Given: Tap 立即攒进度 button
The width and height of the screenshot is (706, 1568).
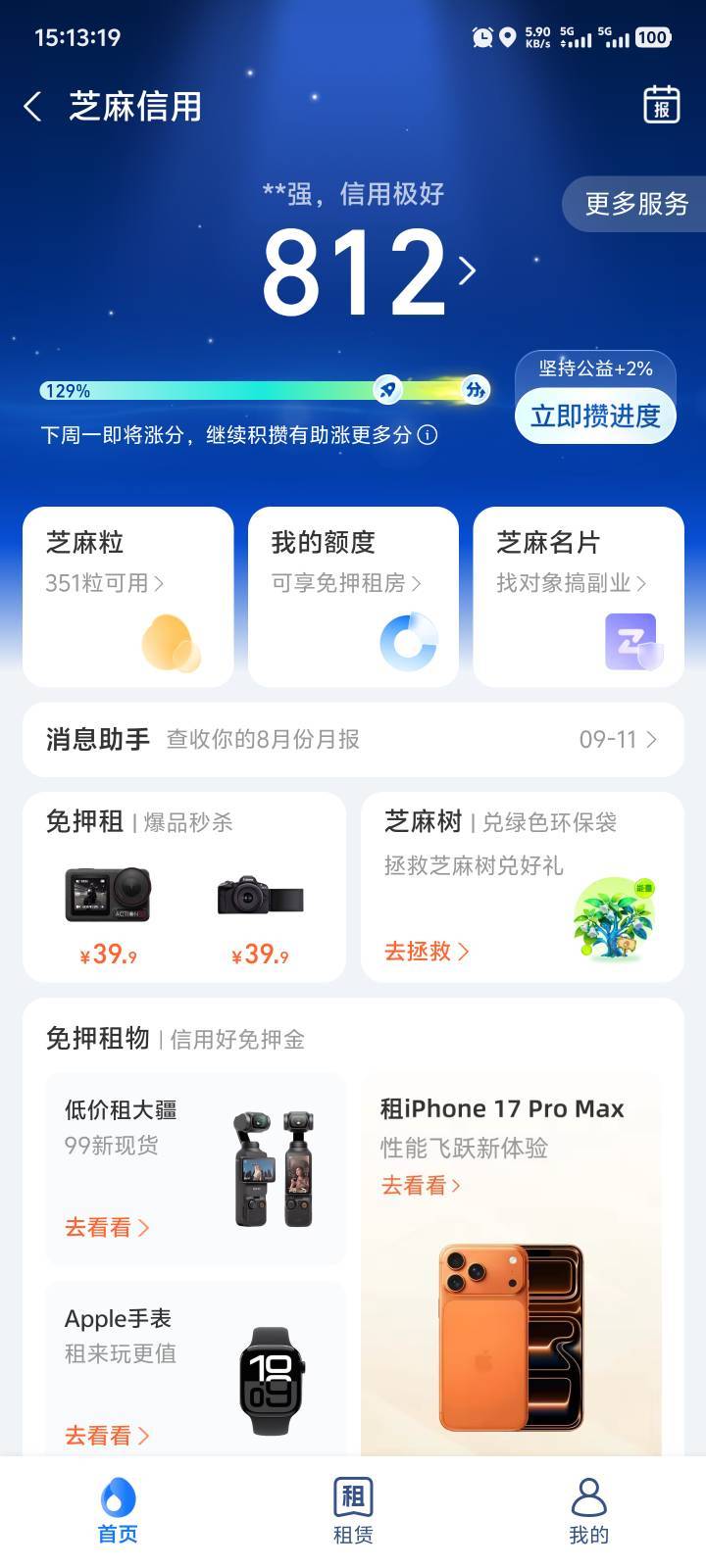Looking at the screenshot, I should [x=595, y=416].
